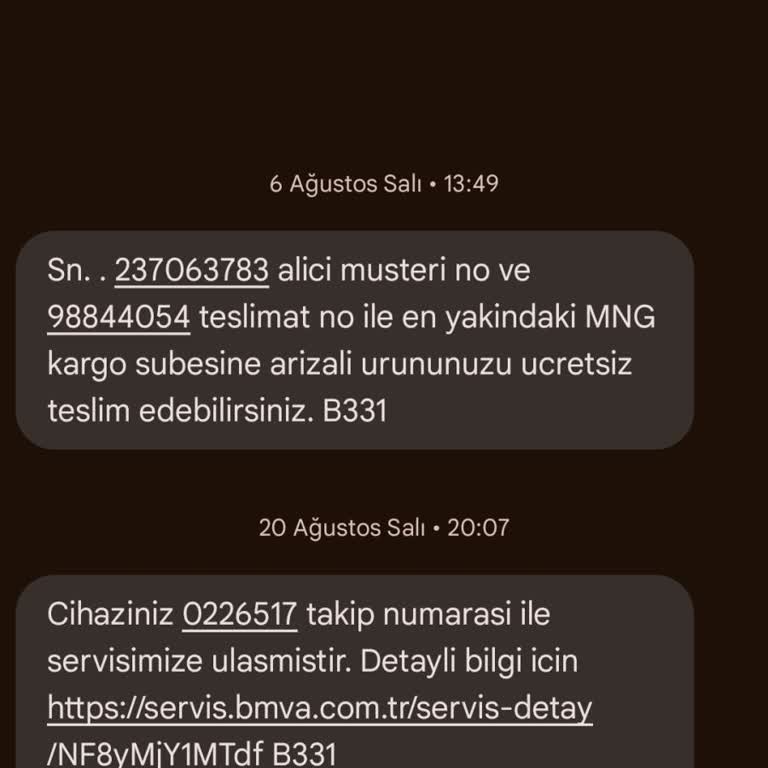Screen dimensions: 768x768
Task: Open the servis.bmva.com.tr service detail link
Action: (x=320, y=709)
